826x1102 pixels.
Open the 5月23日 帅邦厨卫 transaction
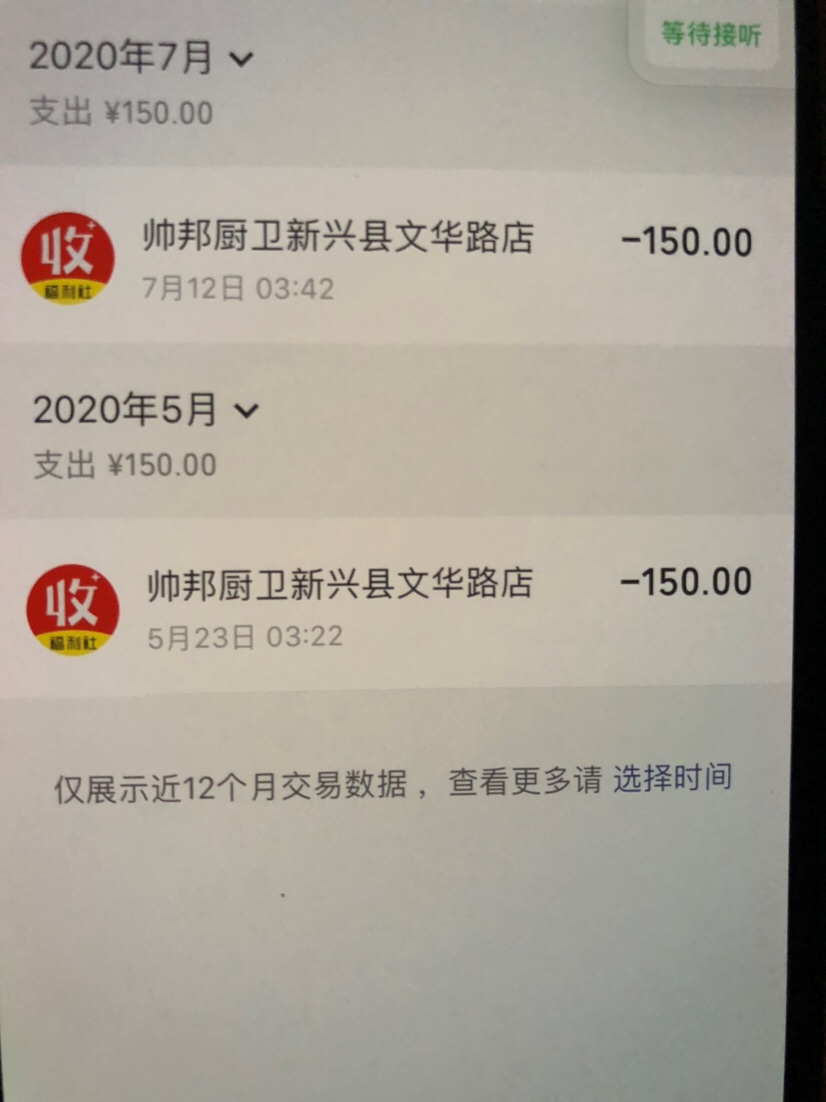(x=400, y=603)
